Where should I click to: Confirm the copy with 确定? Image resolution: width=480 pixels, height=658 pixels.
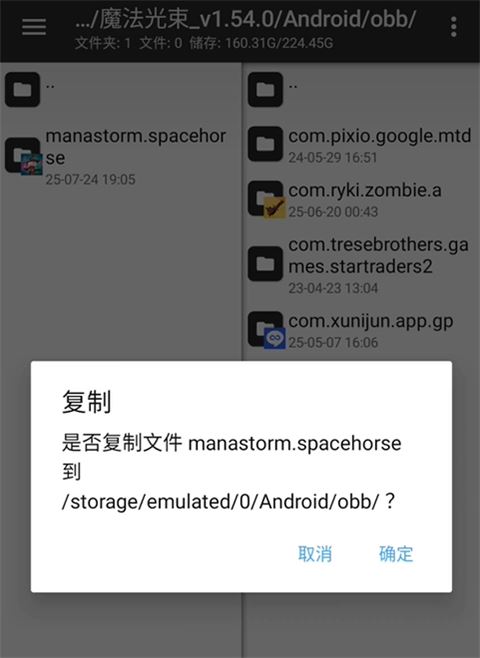coord(396,554)
